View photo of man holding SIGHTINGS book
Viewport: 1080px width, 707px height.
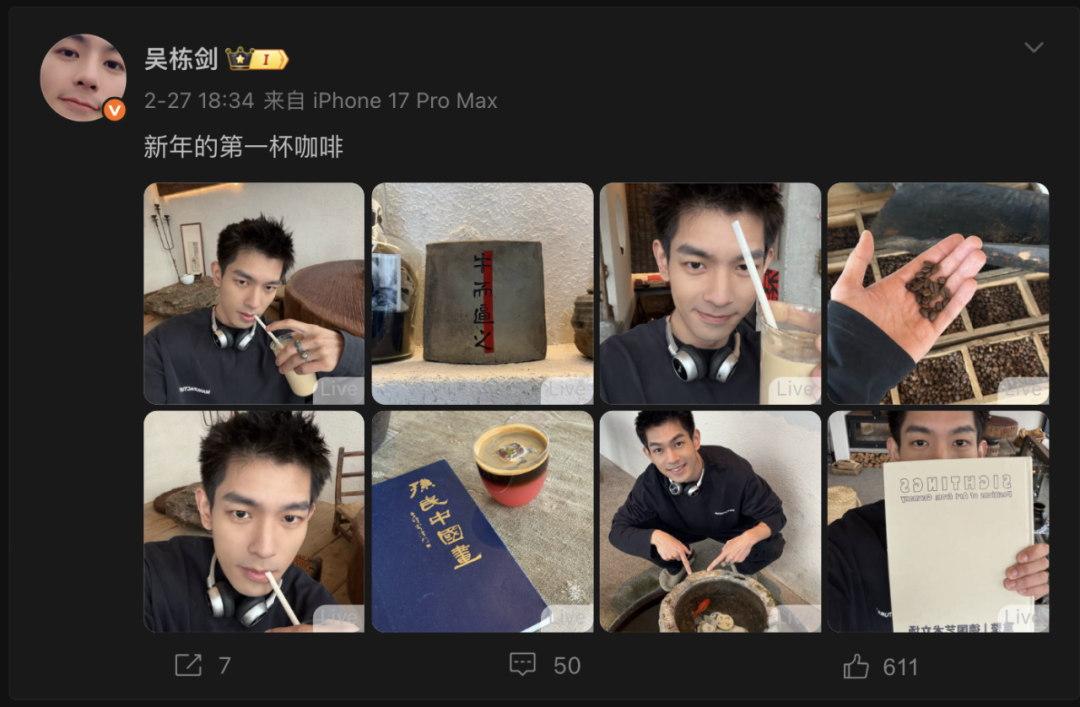coord(938,521)
